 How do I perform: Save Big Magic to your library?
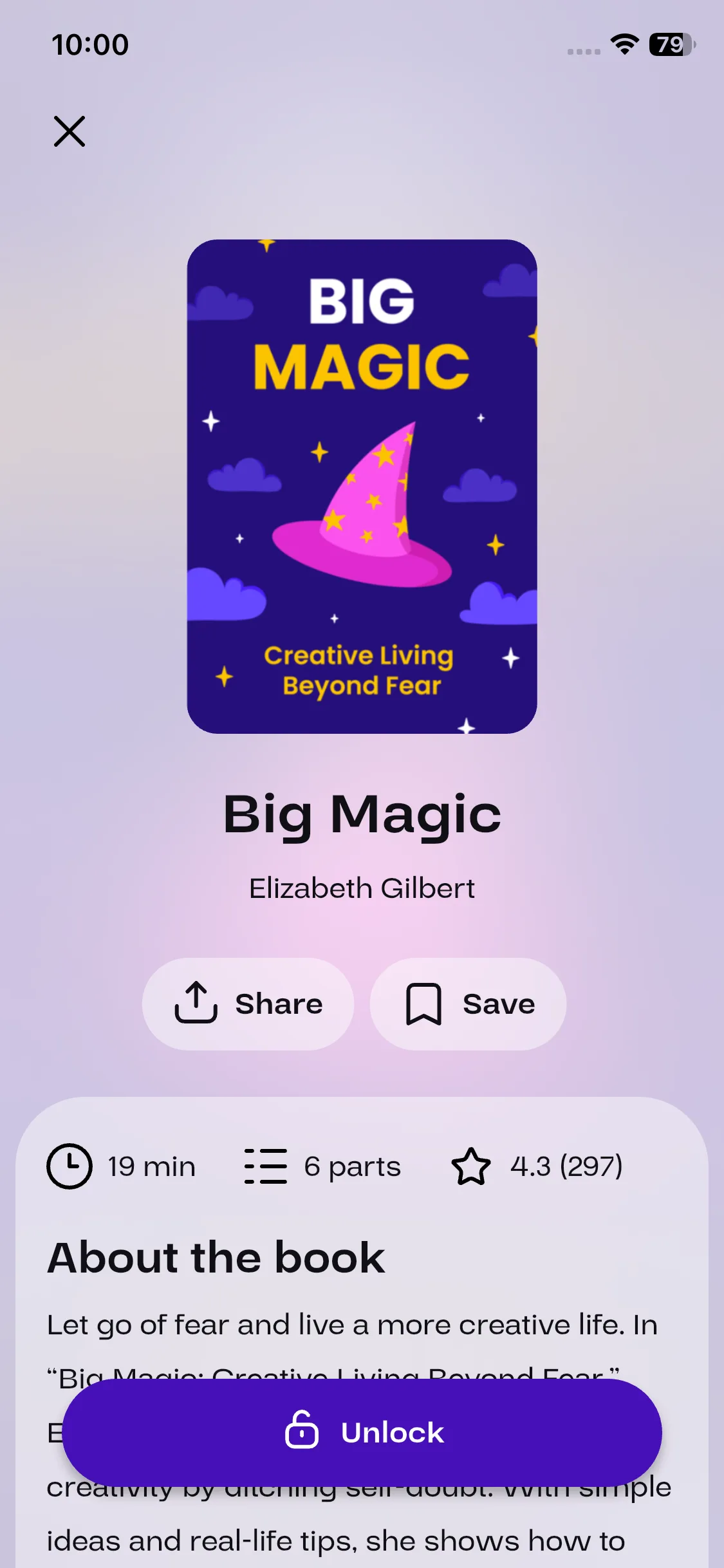469,1004
